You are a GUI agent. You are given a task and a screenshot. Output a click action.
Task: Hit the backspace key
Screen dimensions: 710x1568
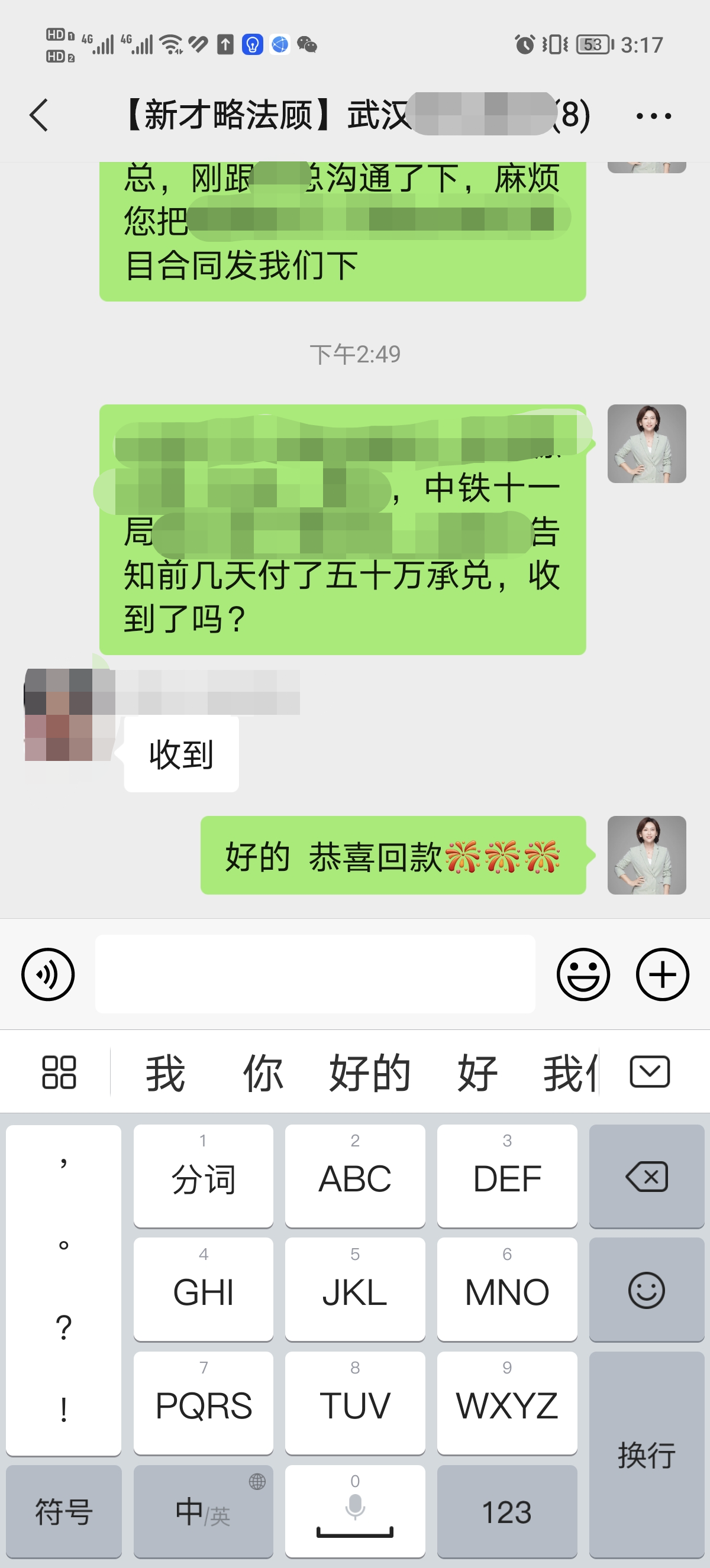646,1177
